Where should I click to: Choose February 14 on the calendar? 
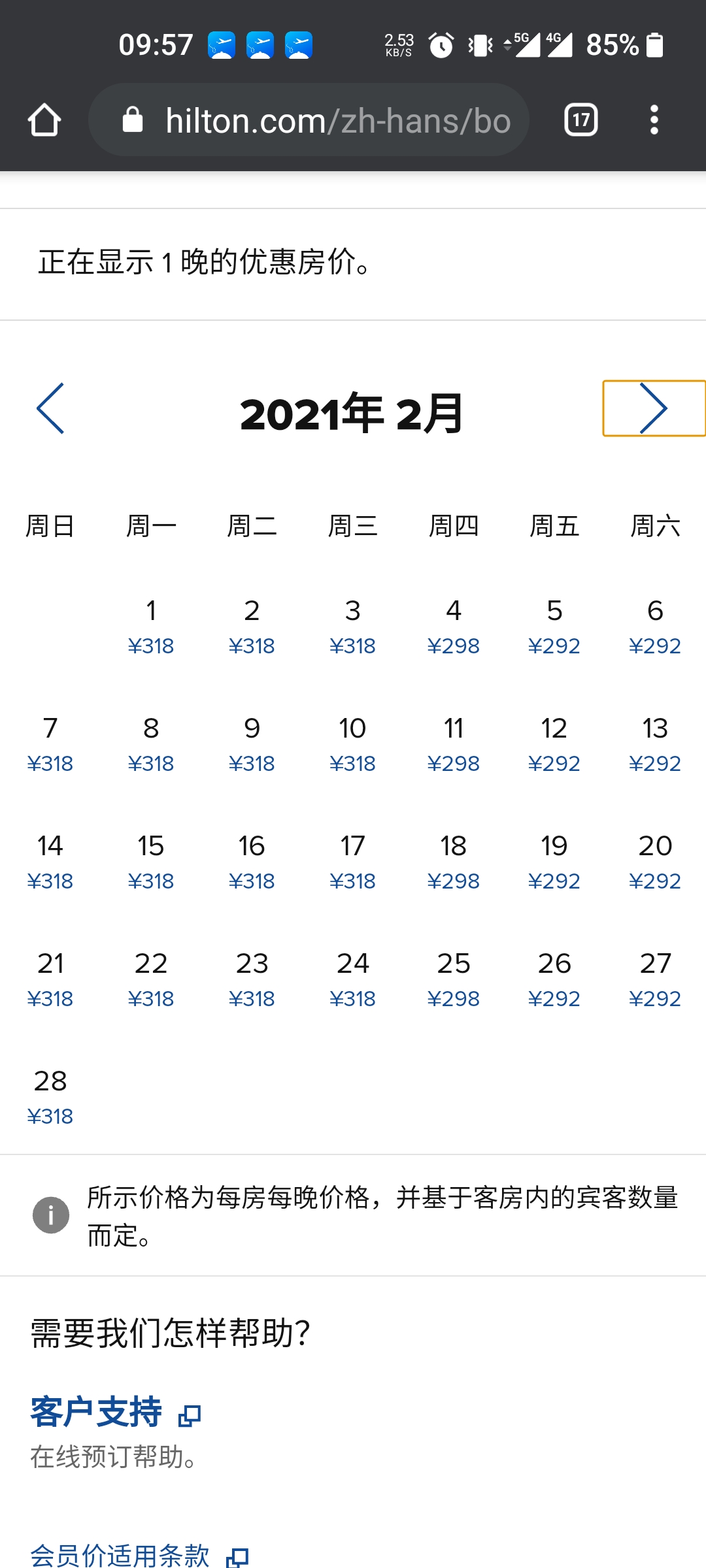pos(50,861)
